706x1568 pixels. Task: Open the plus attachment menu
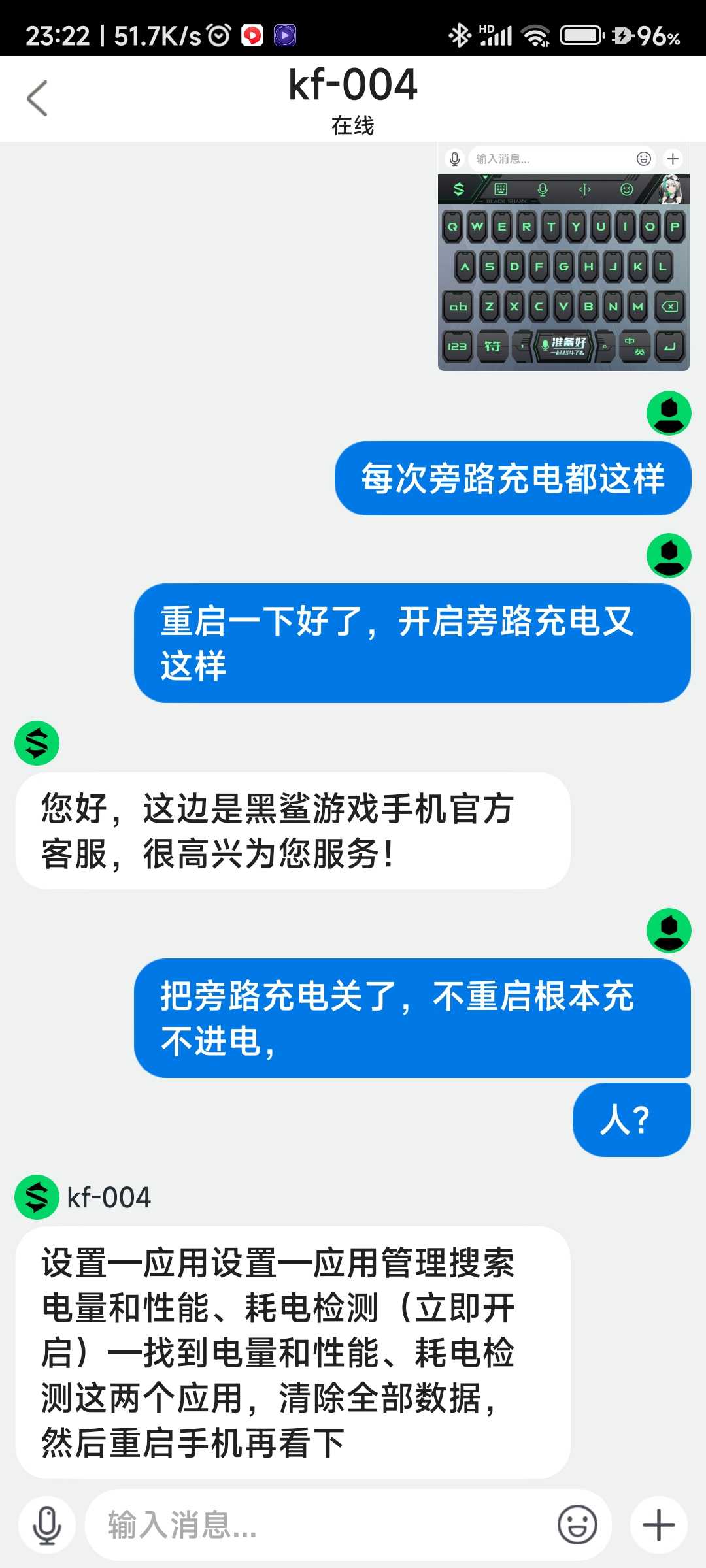tap(658, 1526)
